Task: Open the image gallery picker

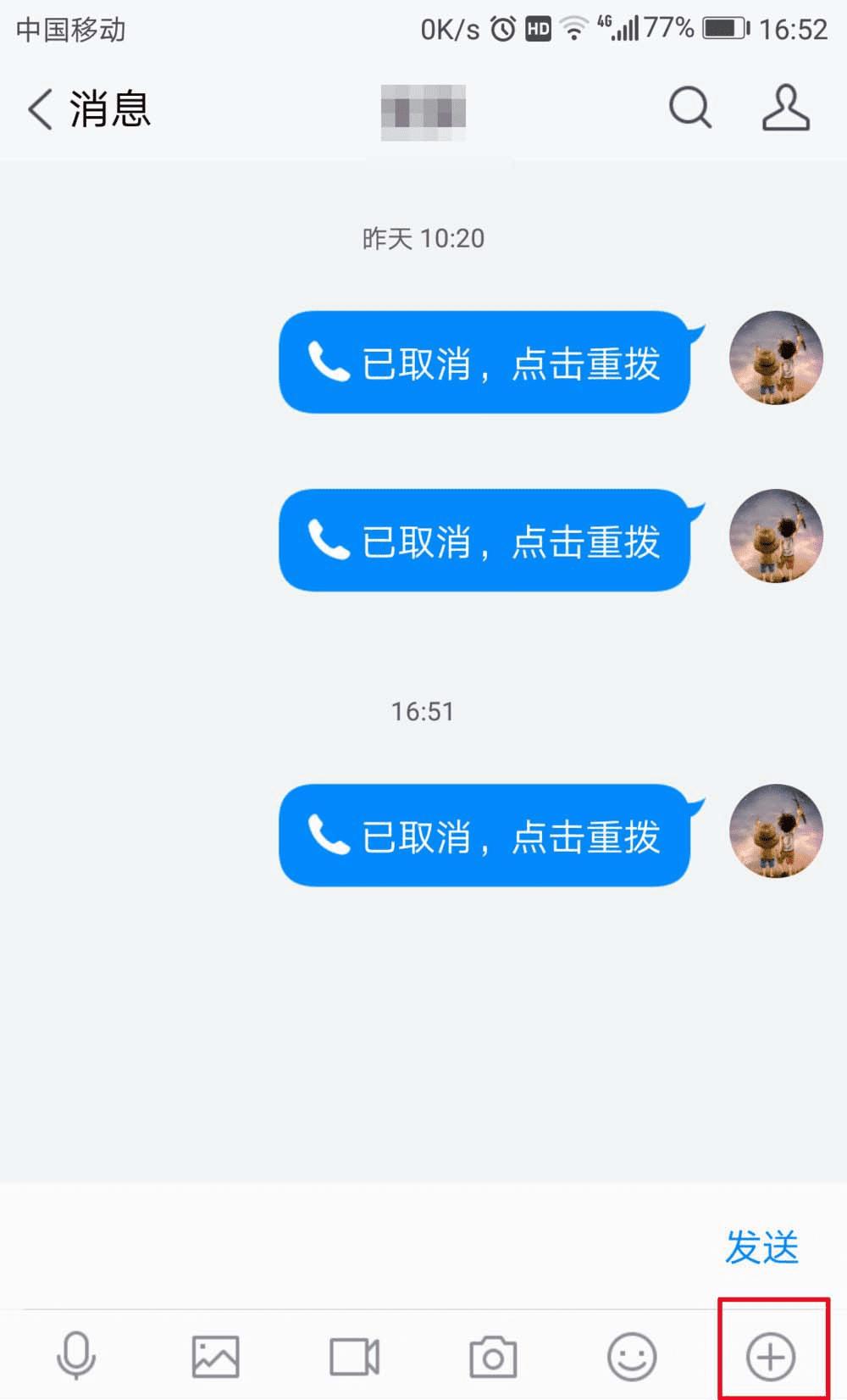Action: [x=215, y=1356]
